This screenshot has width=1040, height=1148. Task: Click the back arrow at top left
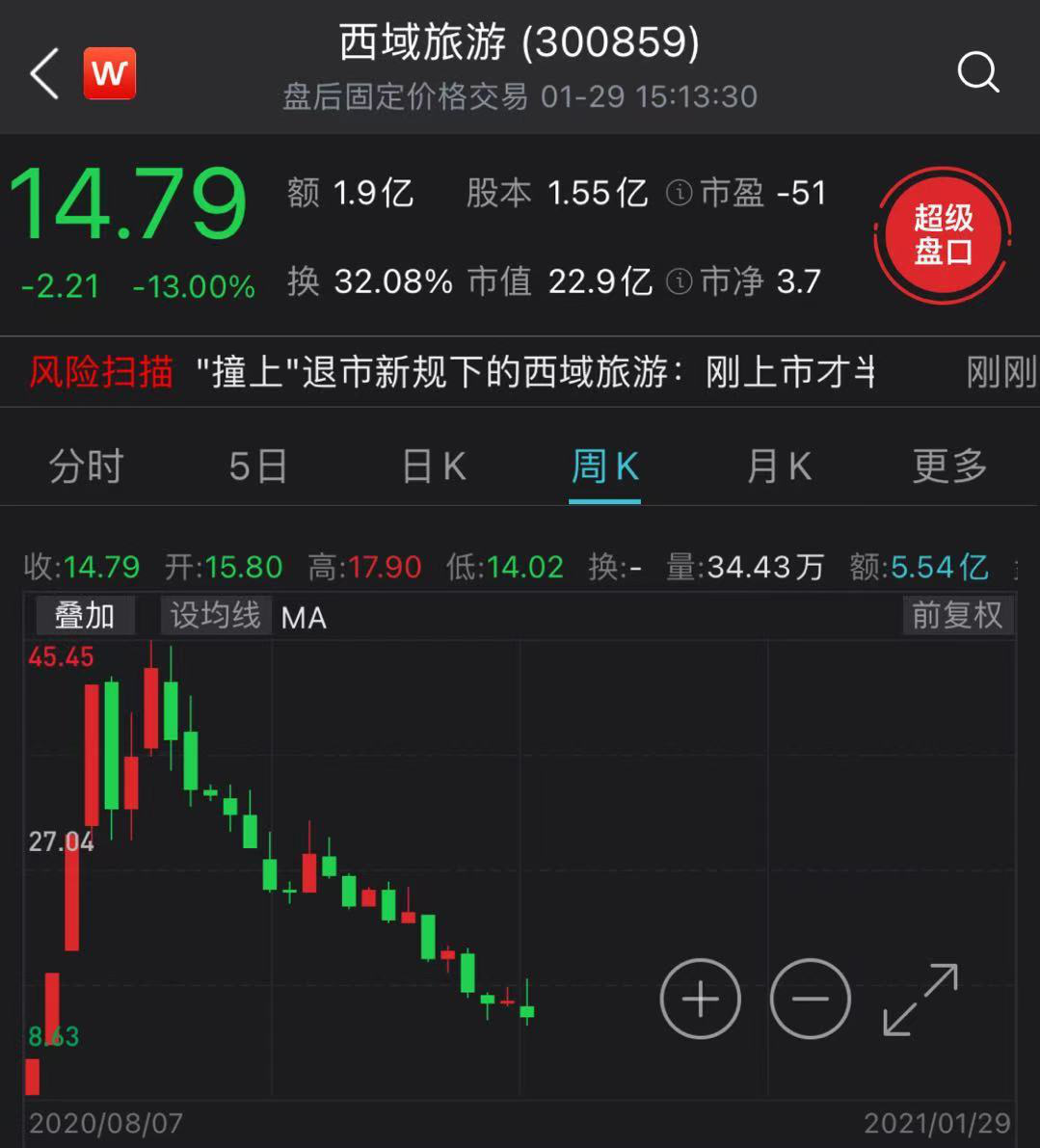[42, 74]
